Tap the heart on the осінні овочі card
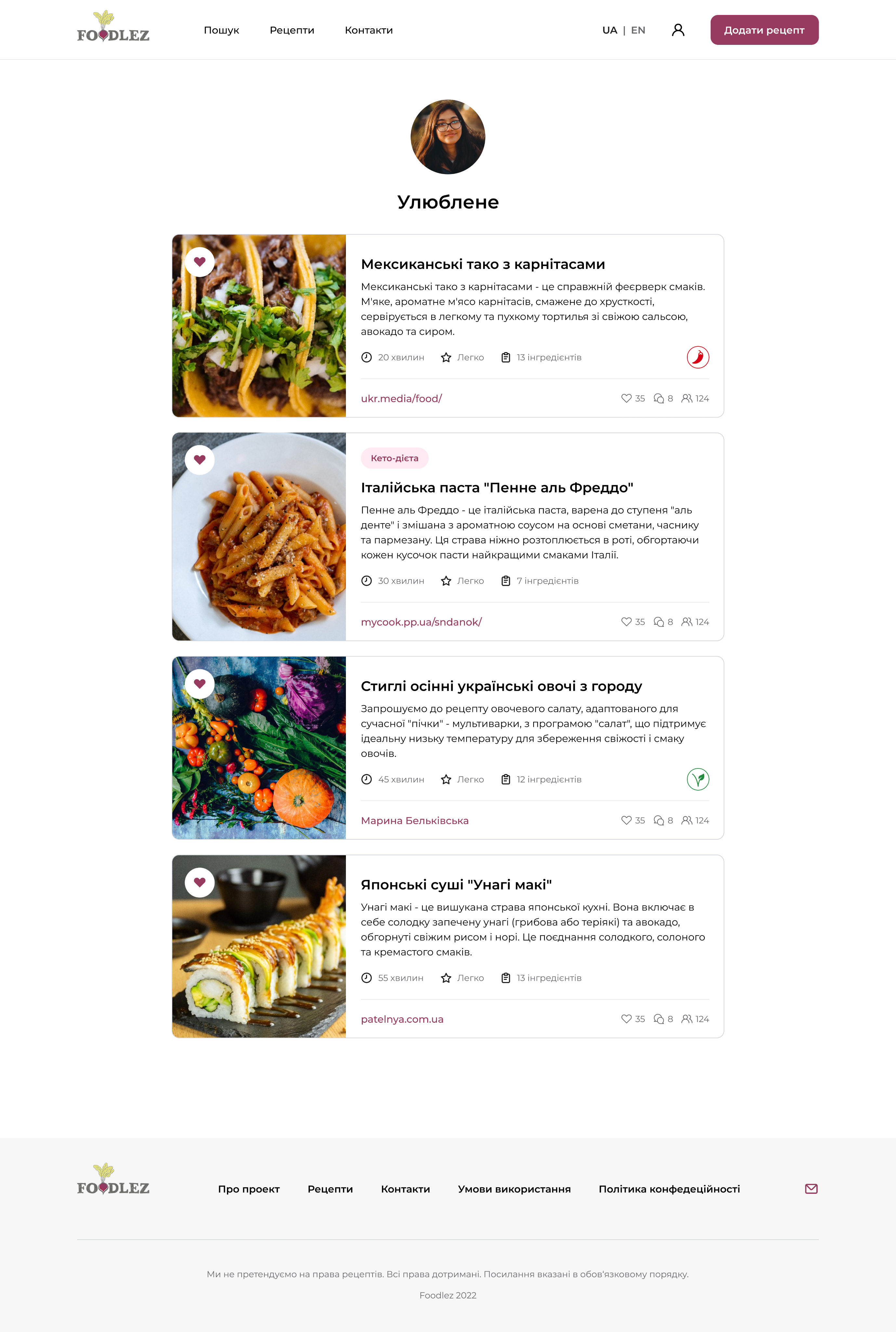 click(199, 684)
